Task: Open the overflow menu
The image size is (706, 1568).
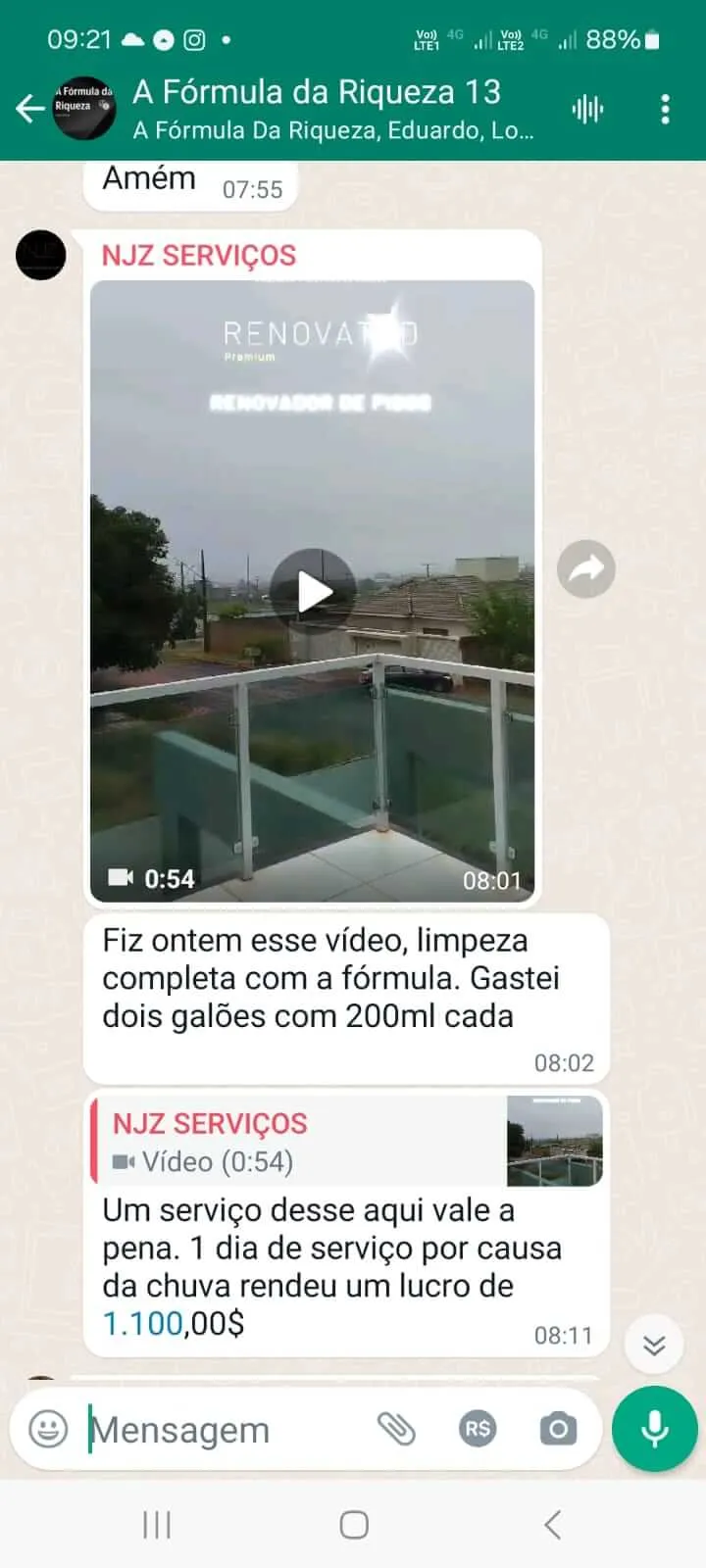Action: (x=666, y=109)
